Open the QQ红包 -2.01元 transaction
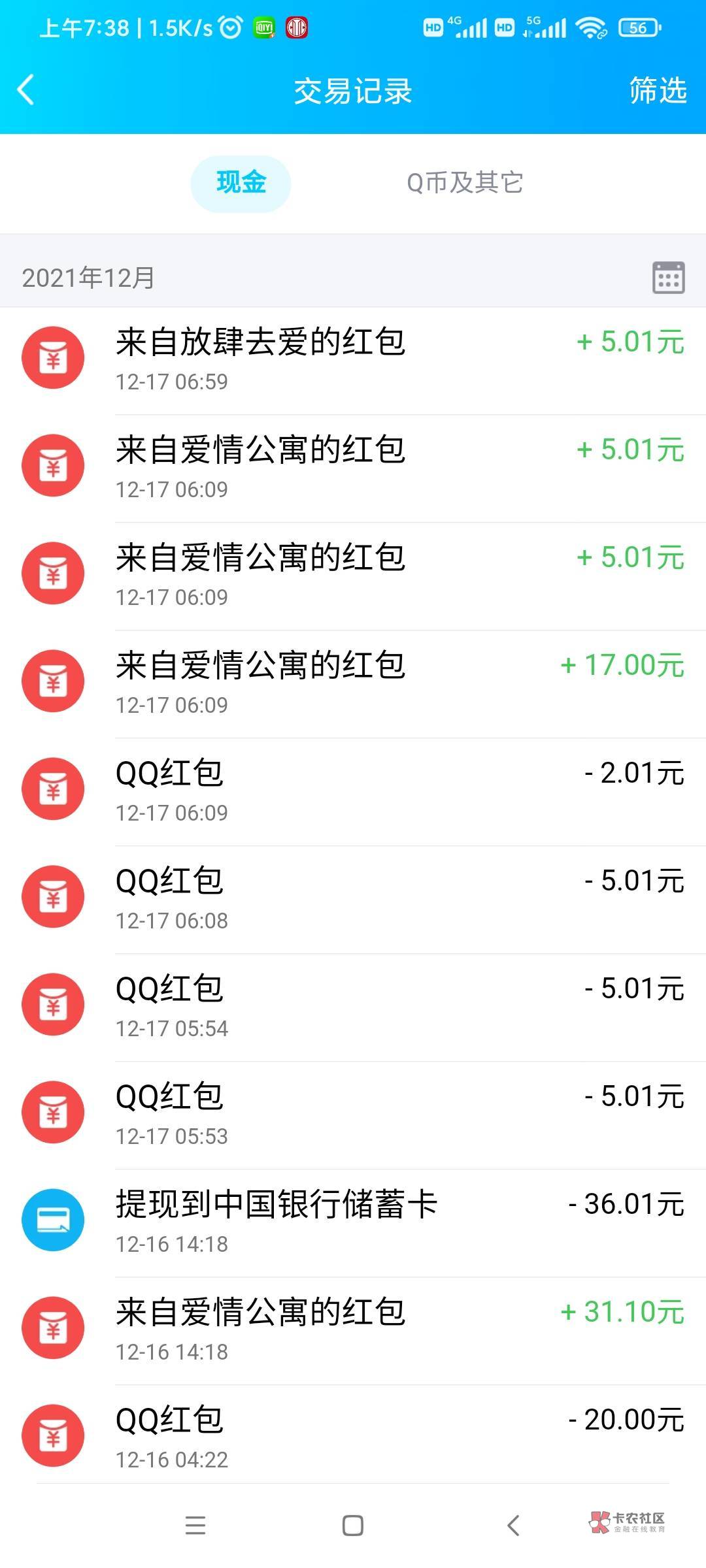The image size is (706, 1568). 353,791
